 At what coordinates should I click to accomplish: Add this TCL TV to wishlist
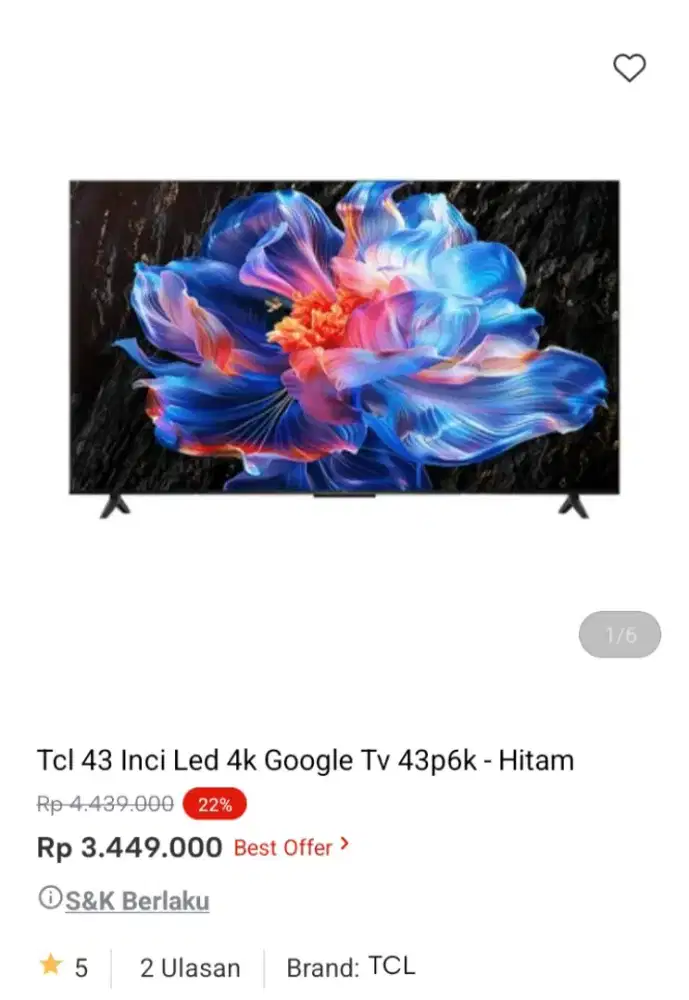[x=629, y=68]
